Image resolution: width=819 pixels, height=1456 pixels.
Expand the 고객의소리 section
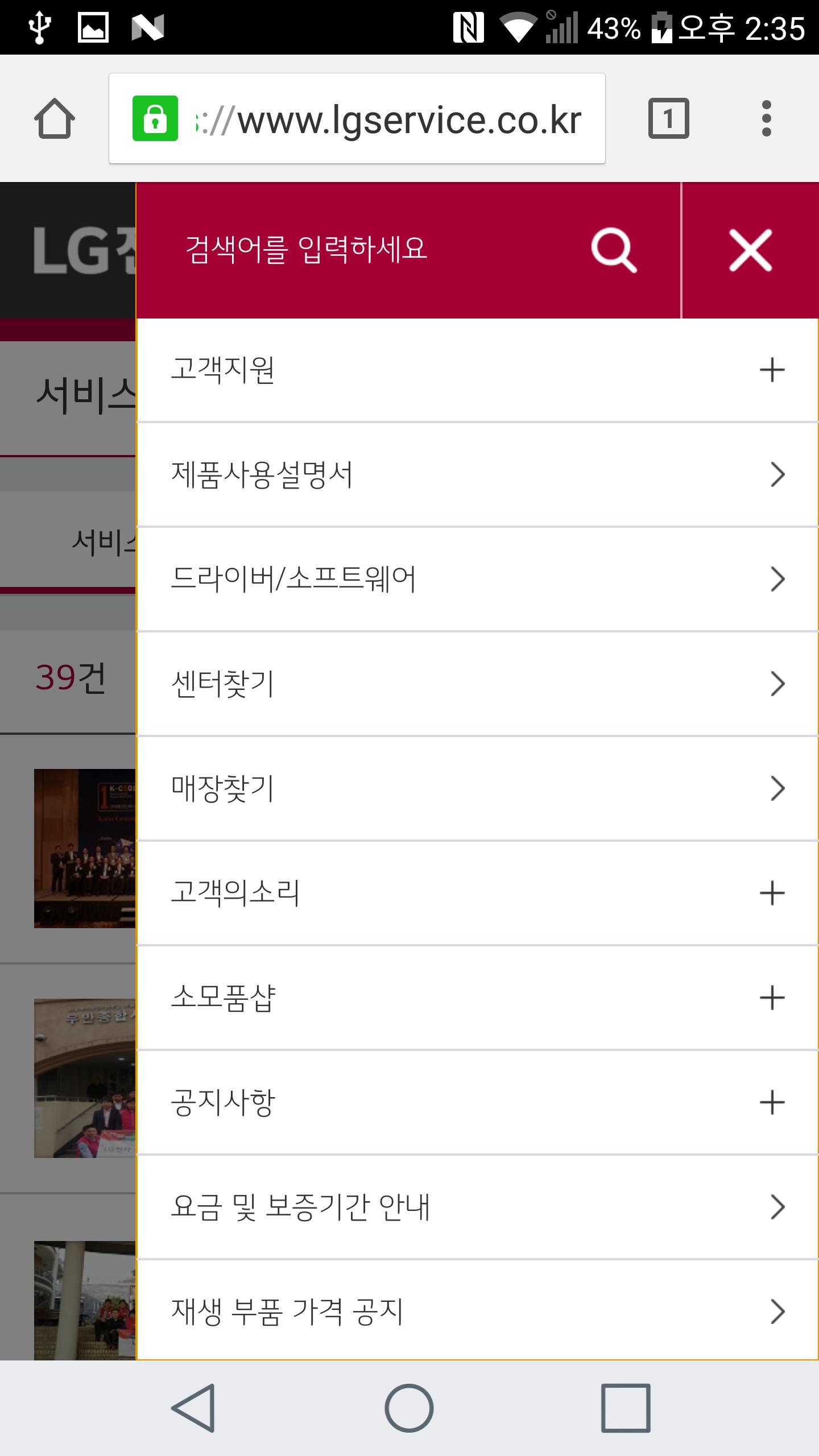click(478, 894)
